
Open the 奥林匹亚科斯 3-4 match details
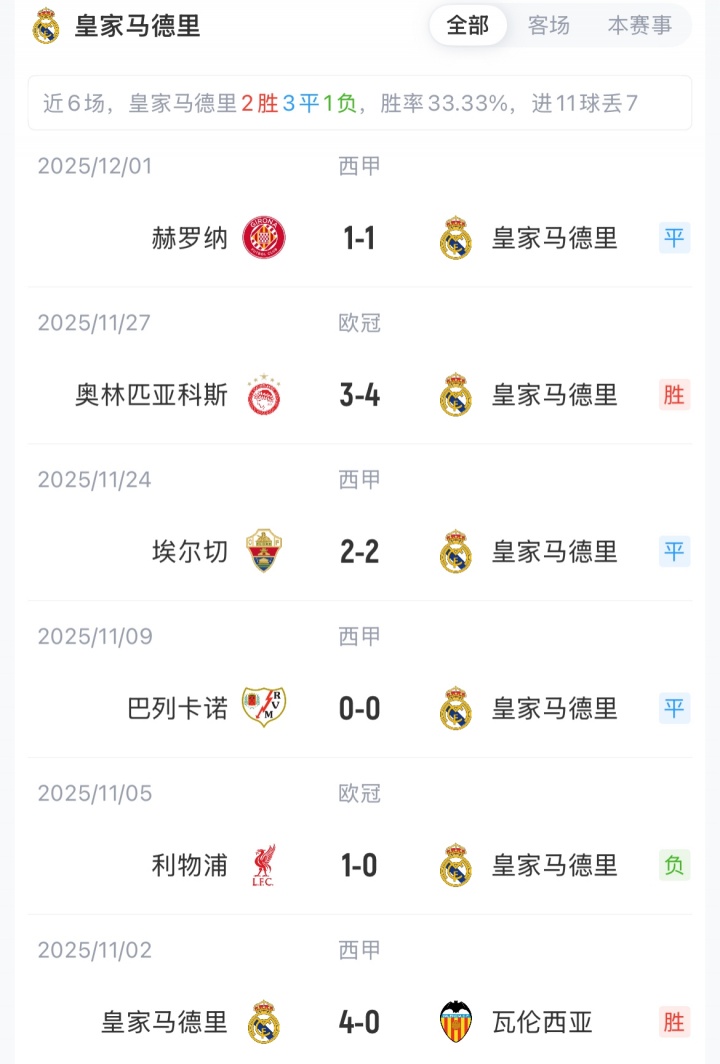click(x=360, y=395)
